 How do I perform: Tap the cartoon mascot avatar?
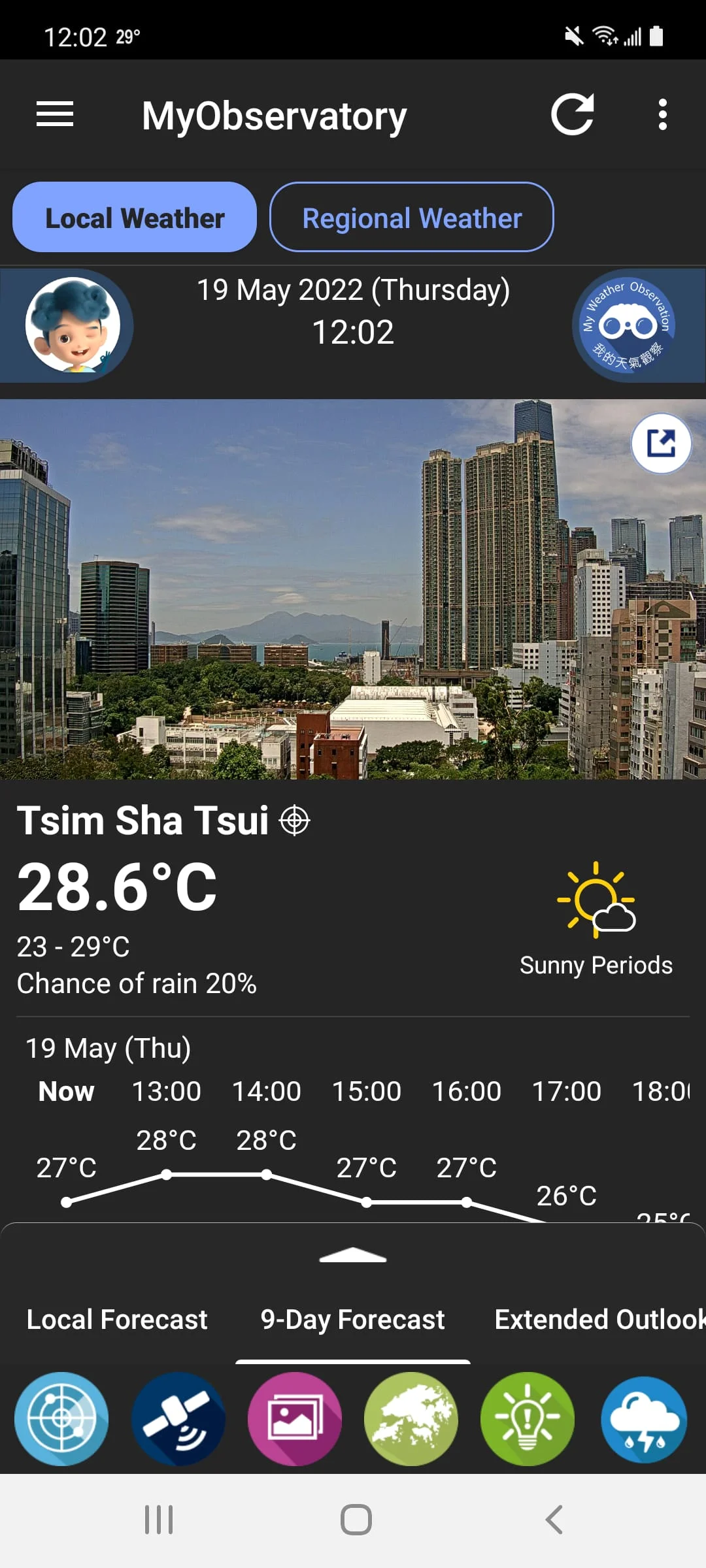[73, 325]
